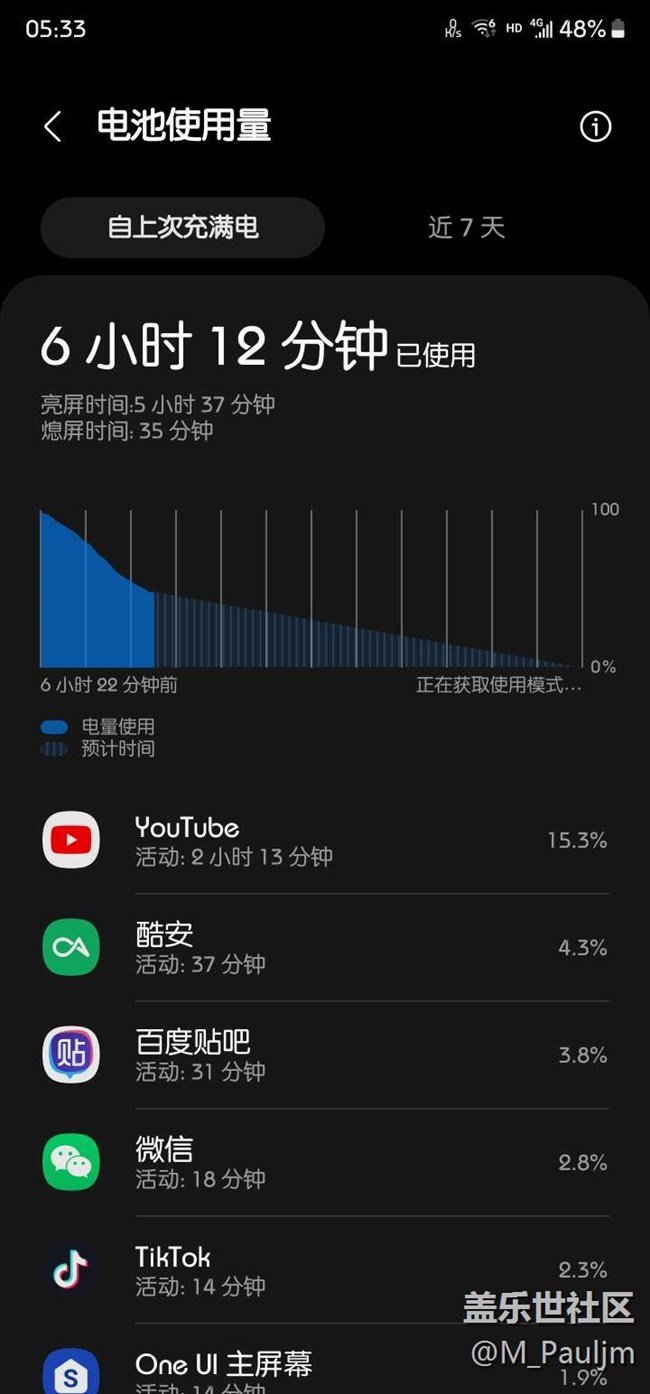Switch to the 近 7 天 tab

pos(466,228)
